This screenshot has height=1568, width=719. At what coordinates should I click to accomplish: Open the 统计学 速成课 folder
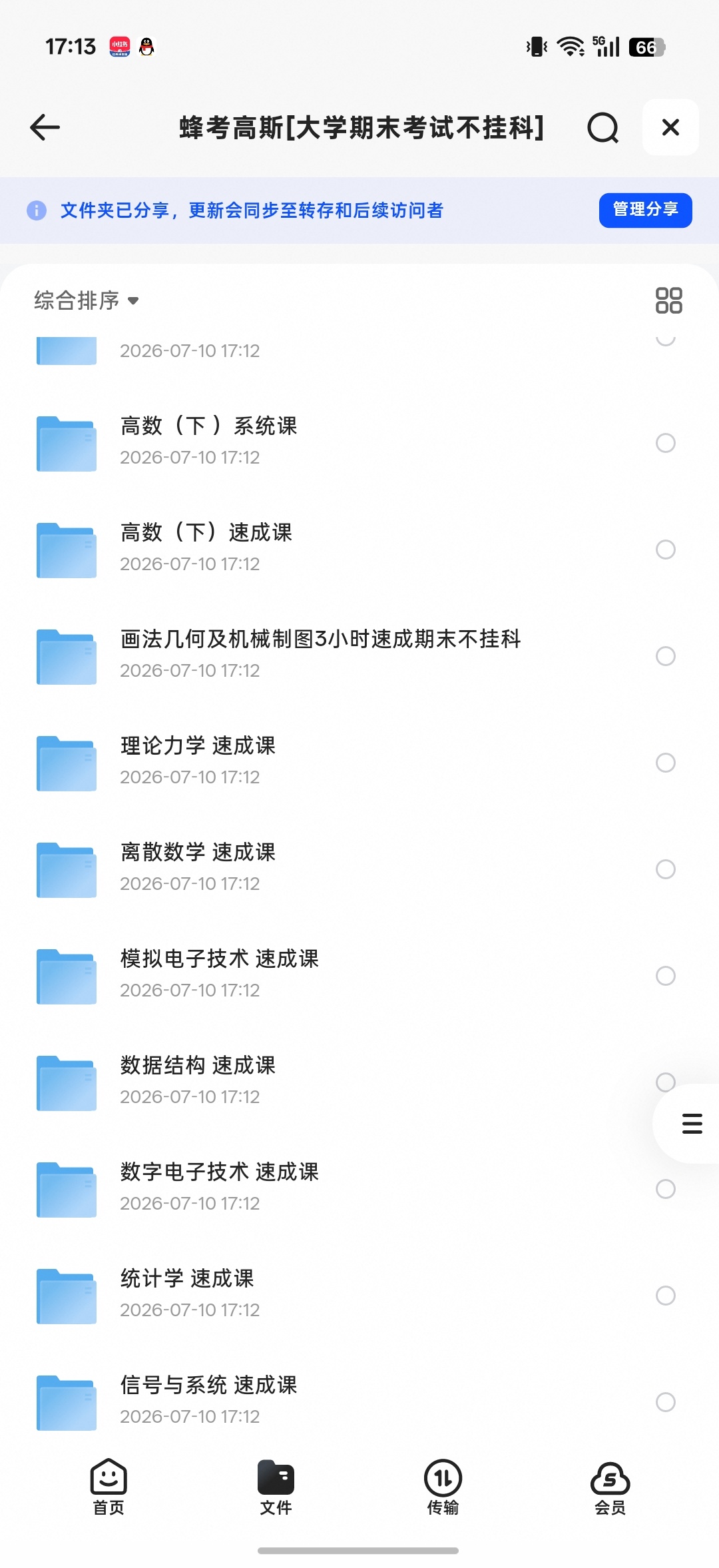(359, 1295)
